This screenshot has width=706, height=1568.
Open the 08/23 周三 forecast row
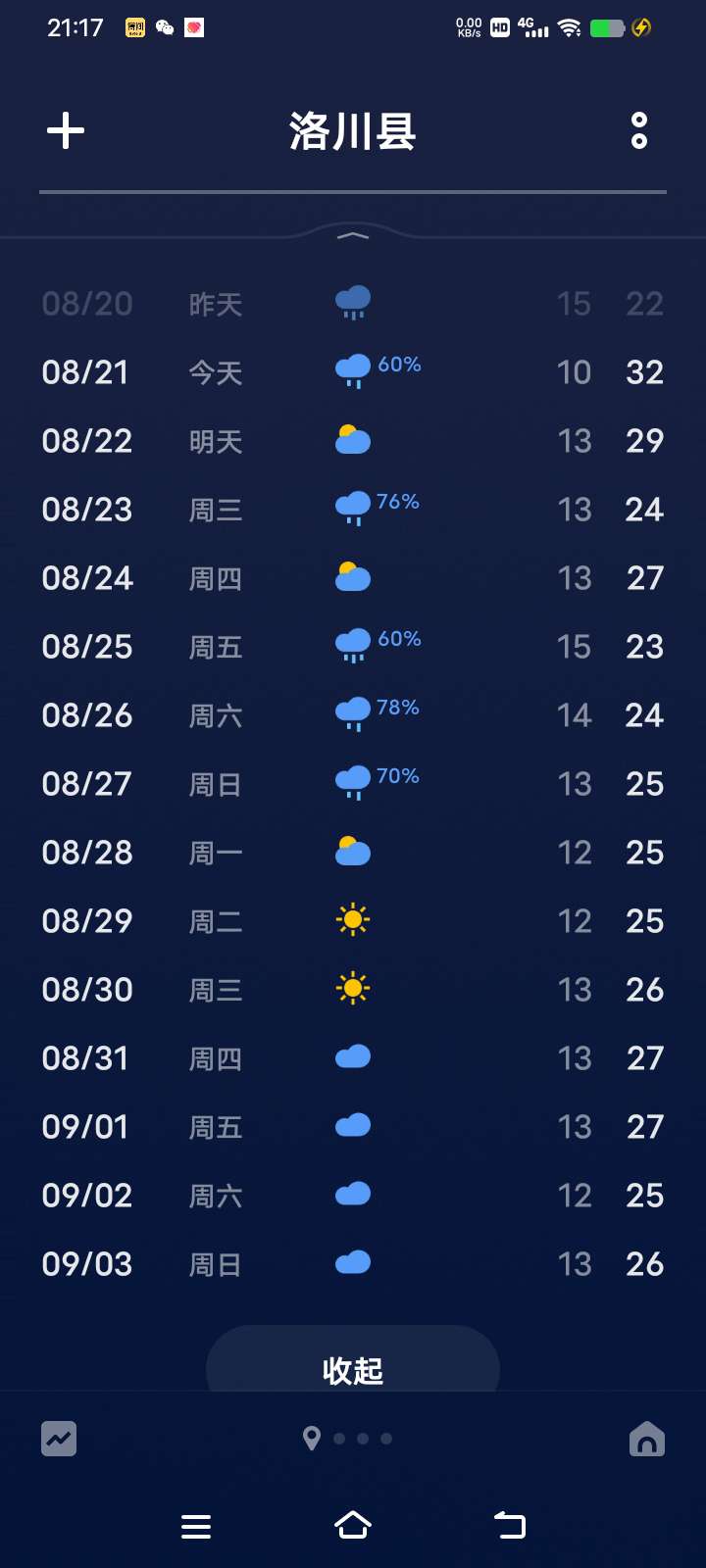[353, 510]
